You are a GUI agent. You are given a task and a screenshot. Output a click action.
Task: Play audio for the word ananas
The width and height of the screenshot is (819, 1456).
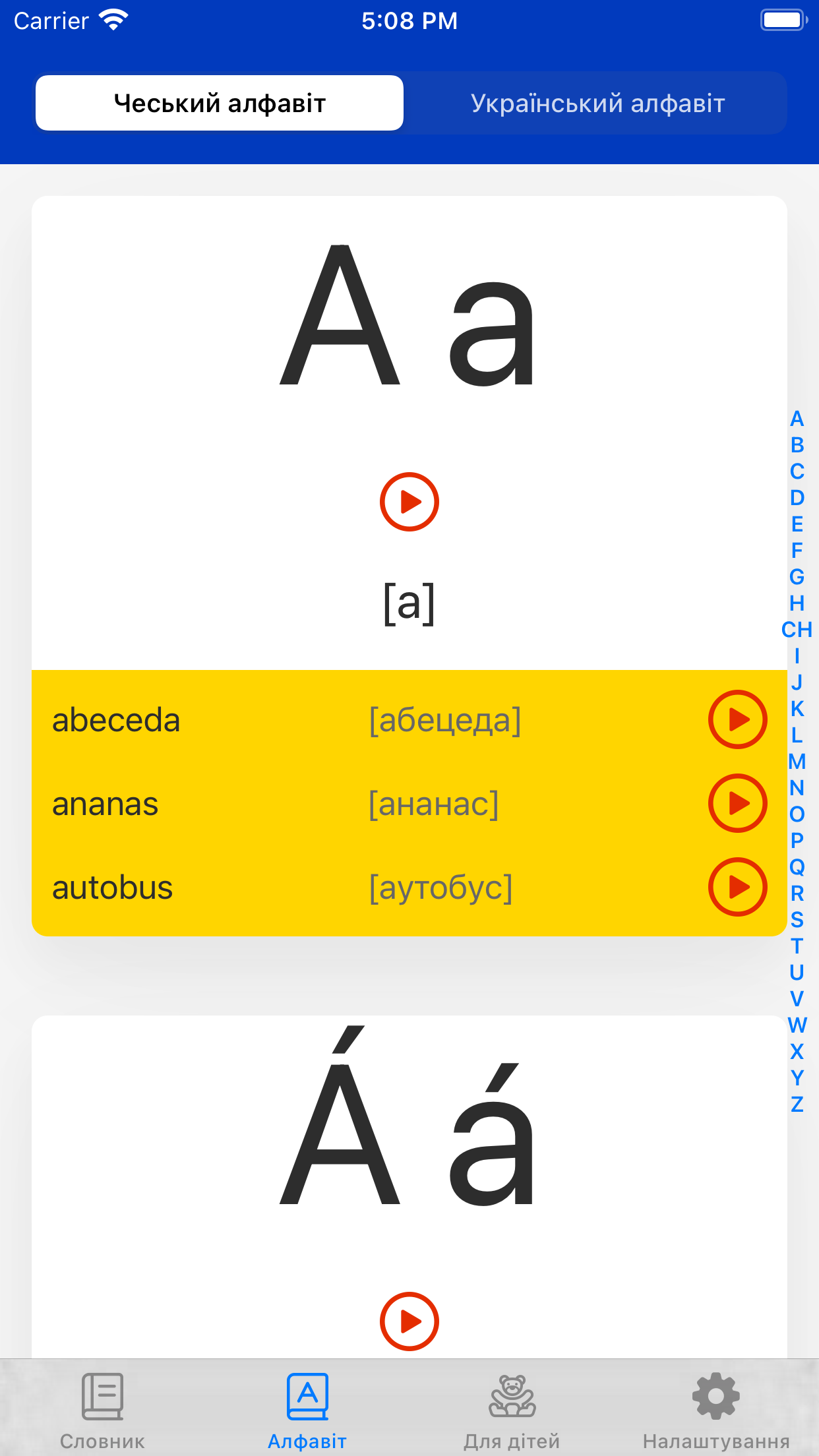click(x=738, y=803)
